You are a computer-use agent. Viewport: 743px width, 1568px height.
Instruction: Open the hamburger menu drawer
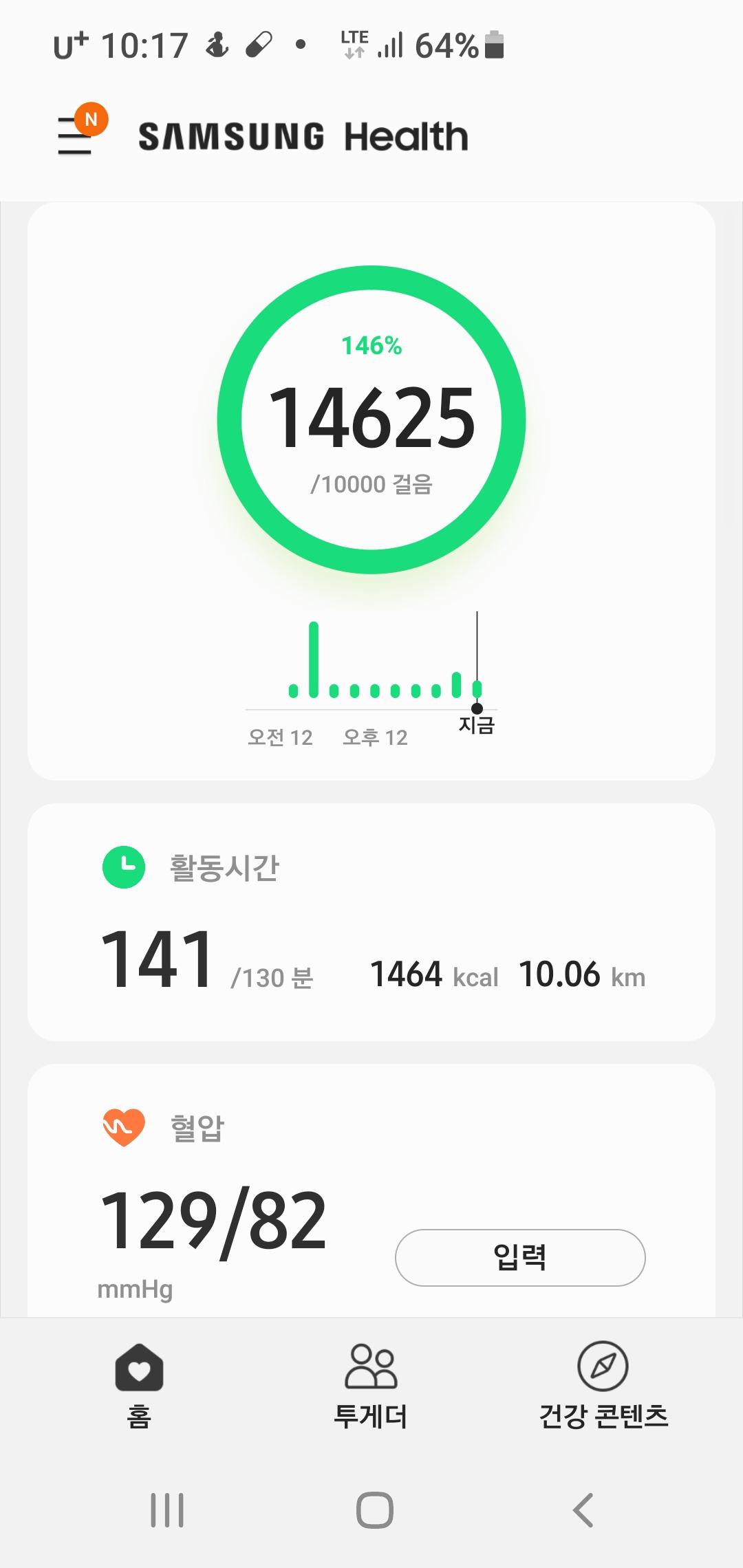tap(75, 135)
